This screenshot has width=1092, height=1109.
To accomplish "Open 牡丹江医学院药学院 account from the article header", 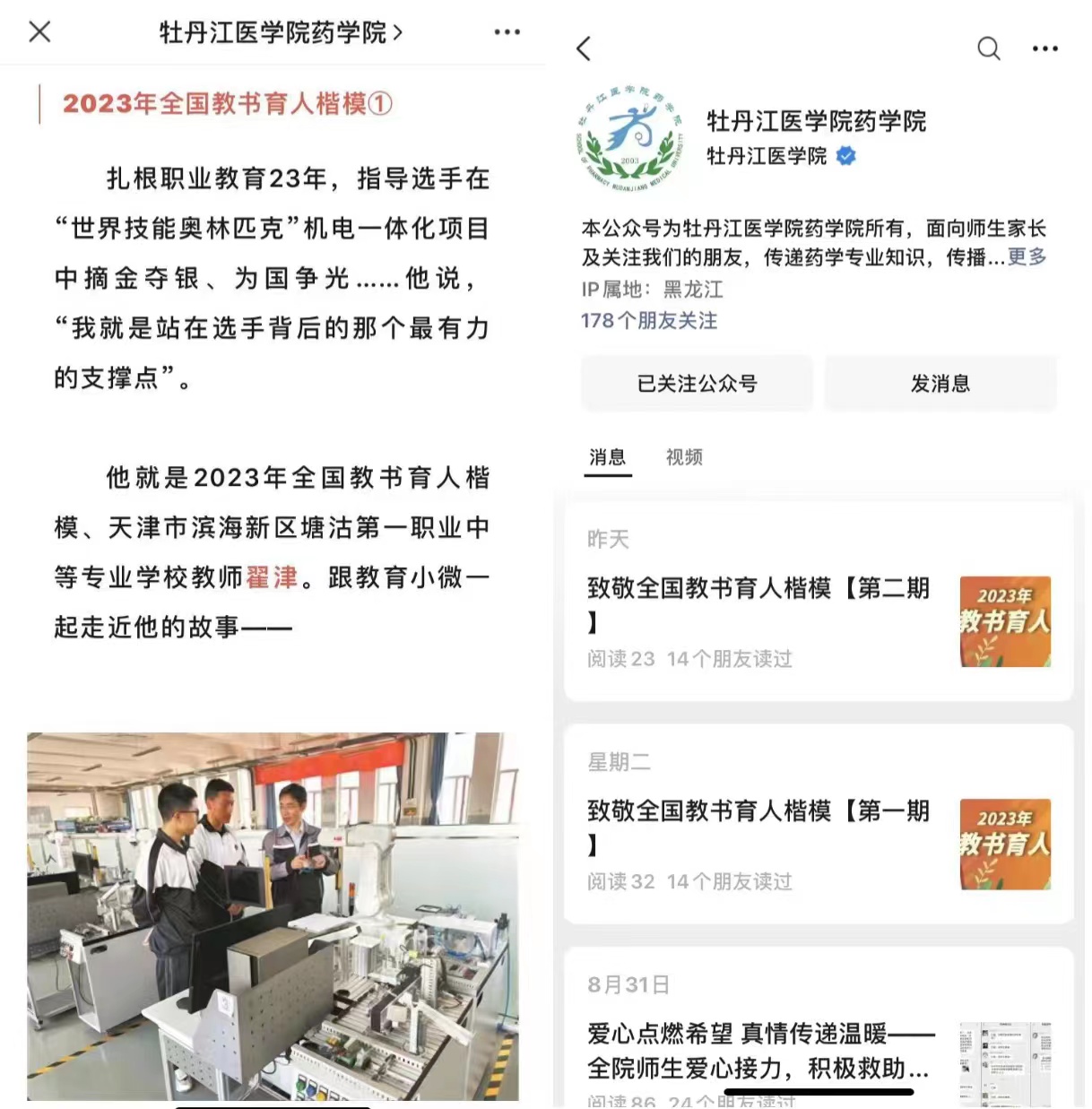I will [280, 33].
